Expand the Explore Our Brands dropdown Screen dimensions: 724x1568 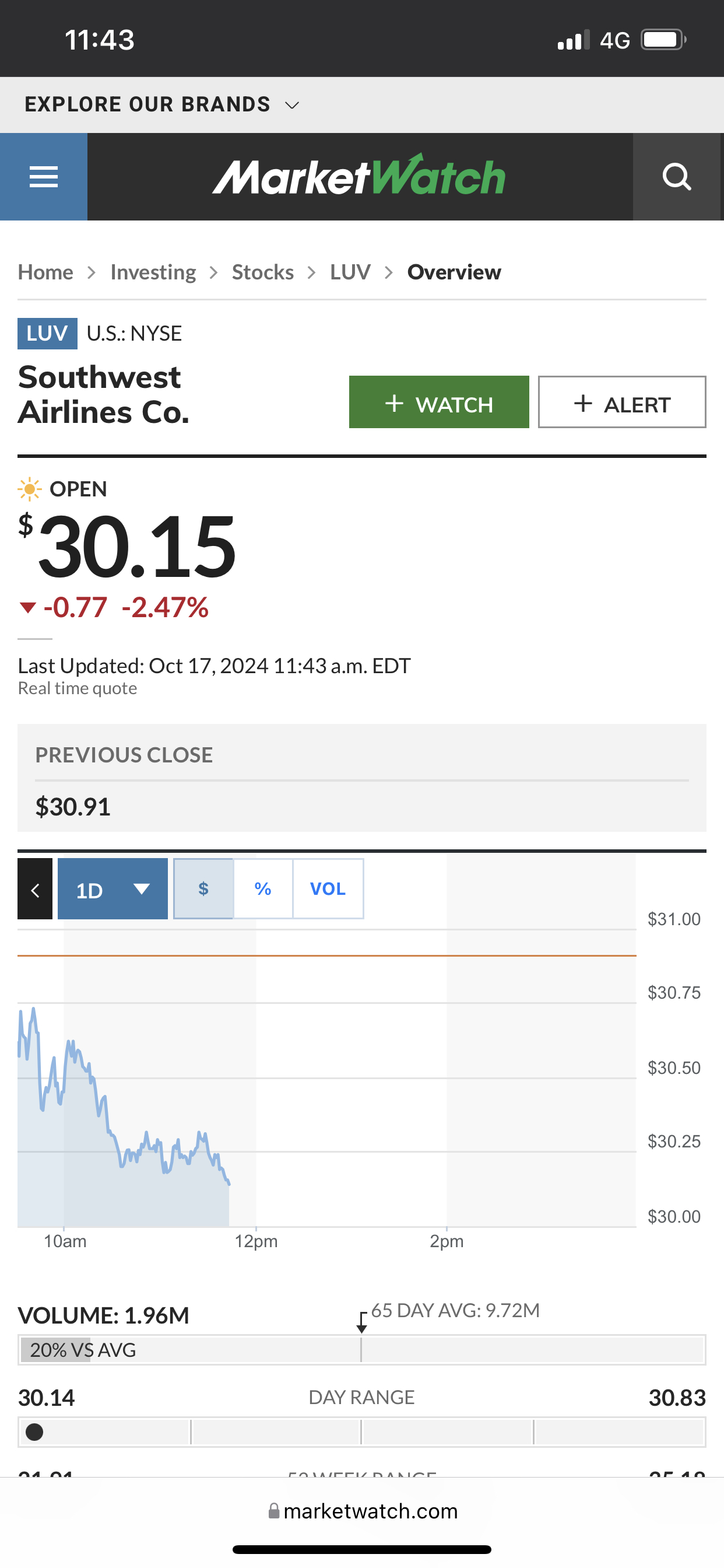pyautogui.click(x=162, y=104)
